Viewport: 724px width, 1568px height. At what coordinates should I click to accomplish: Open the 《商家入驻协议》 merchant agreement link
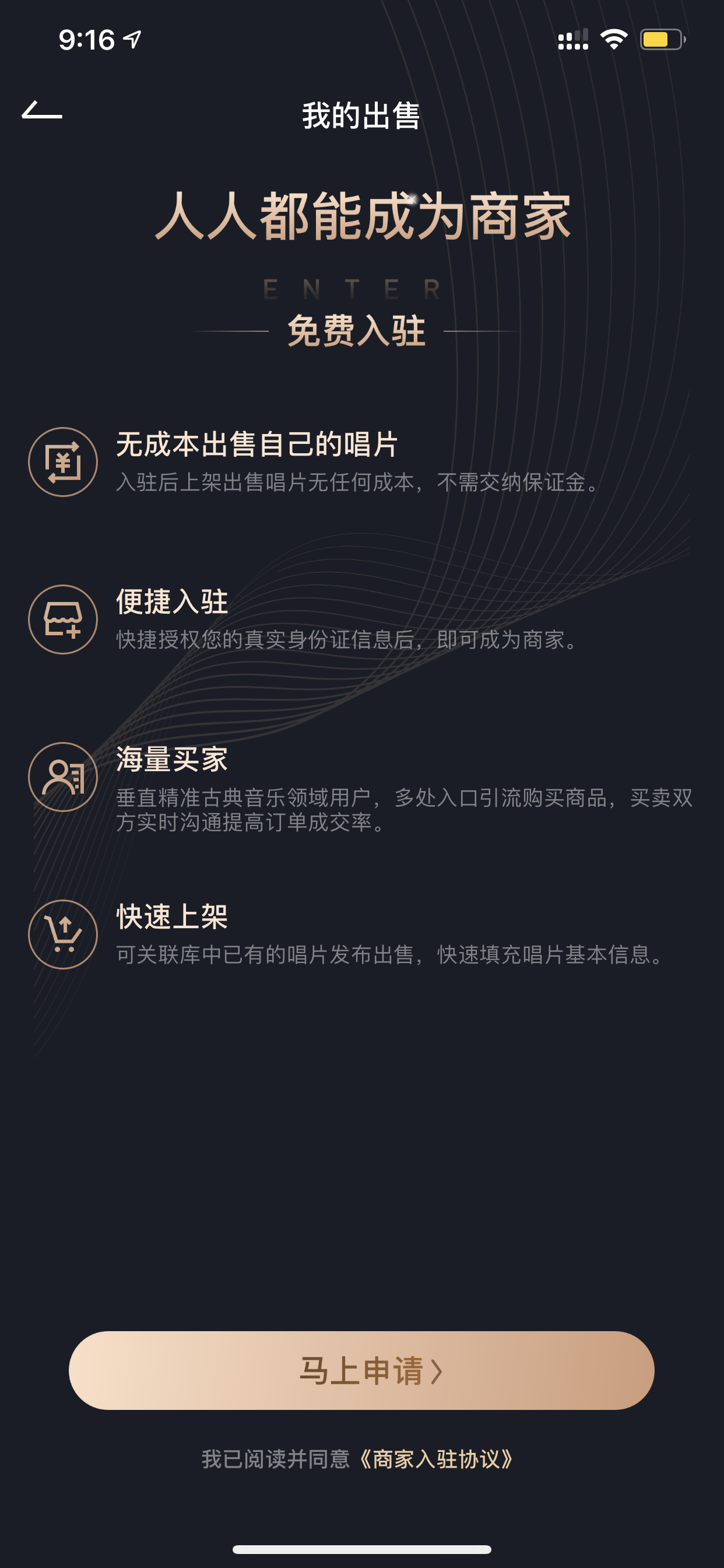tap(434, 1459)
